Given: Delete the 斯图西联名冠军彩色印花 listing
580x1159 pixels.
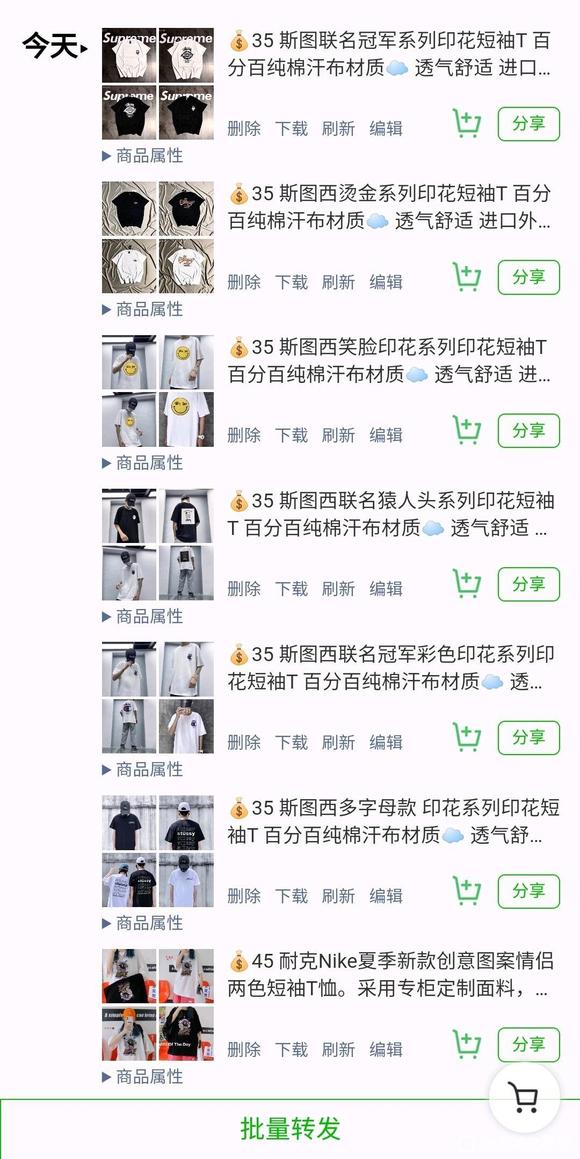Looking at the screenshot, I should [244, 741].
